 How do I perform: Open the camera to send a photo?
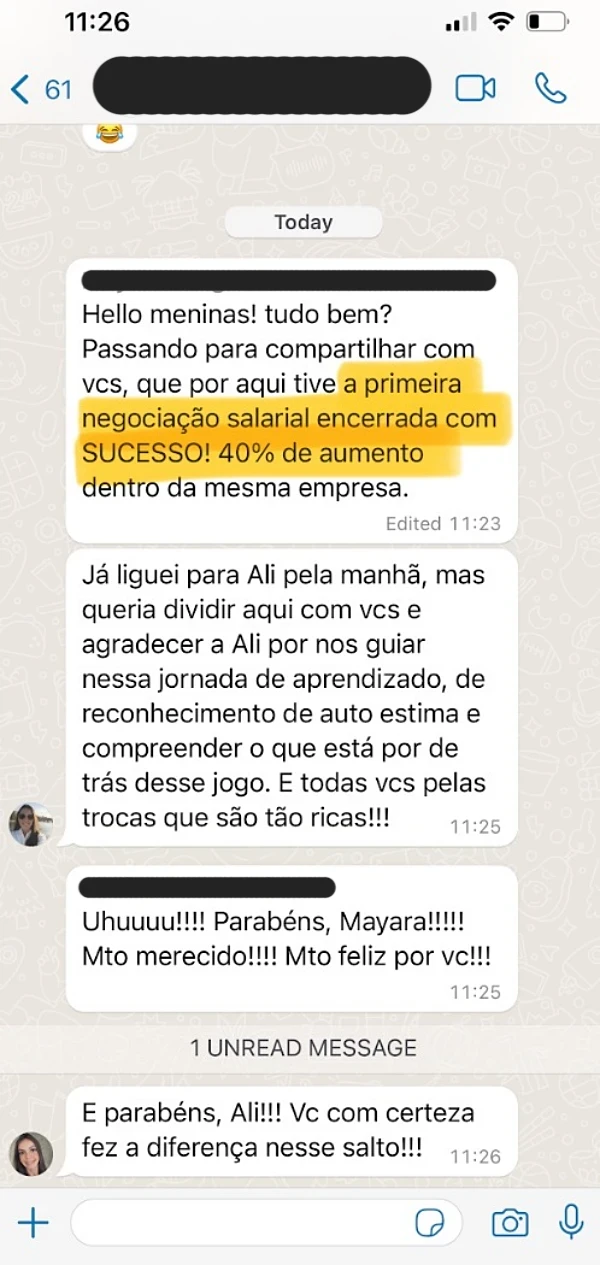510,1222
